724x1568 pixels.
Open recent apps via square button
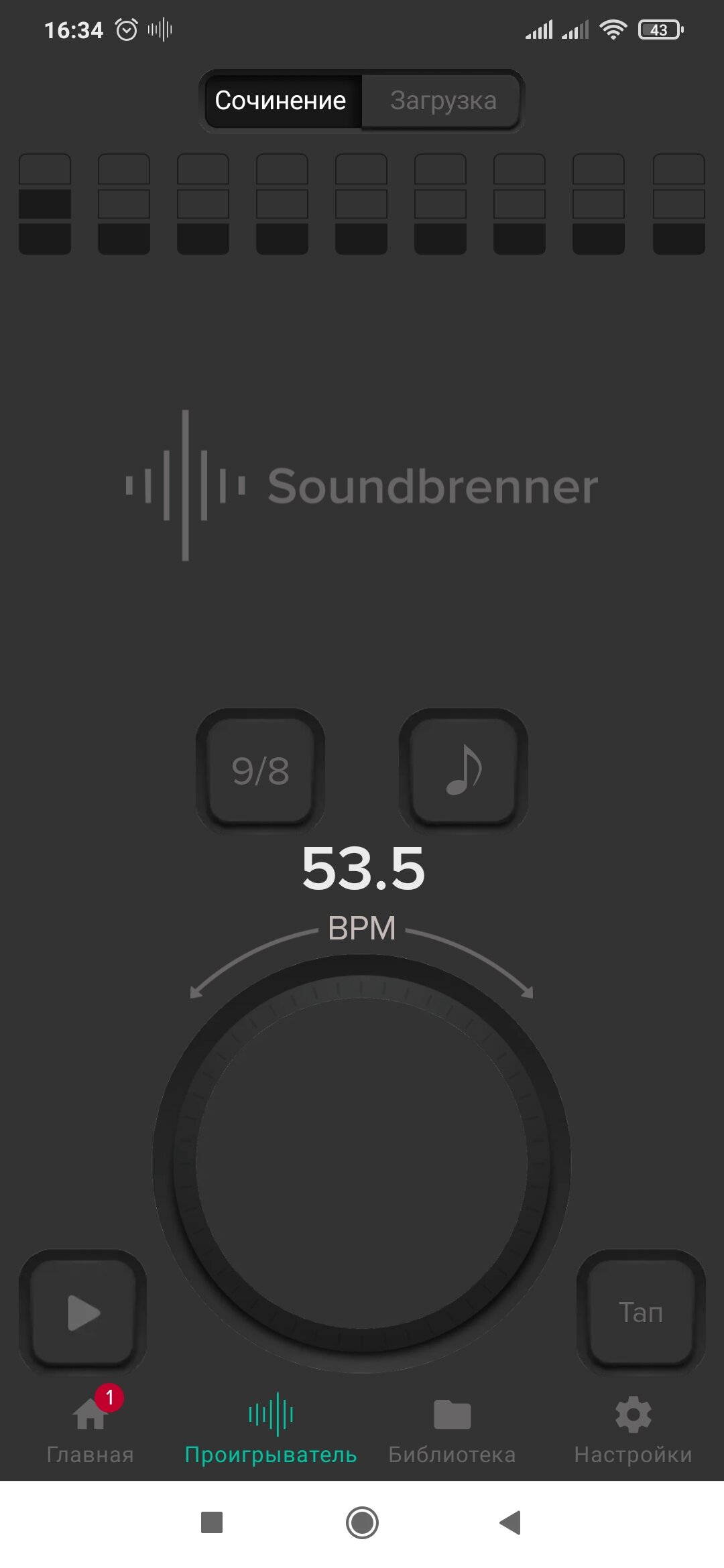click(212, 1522)
